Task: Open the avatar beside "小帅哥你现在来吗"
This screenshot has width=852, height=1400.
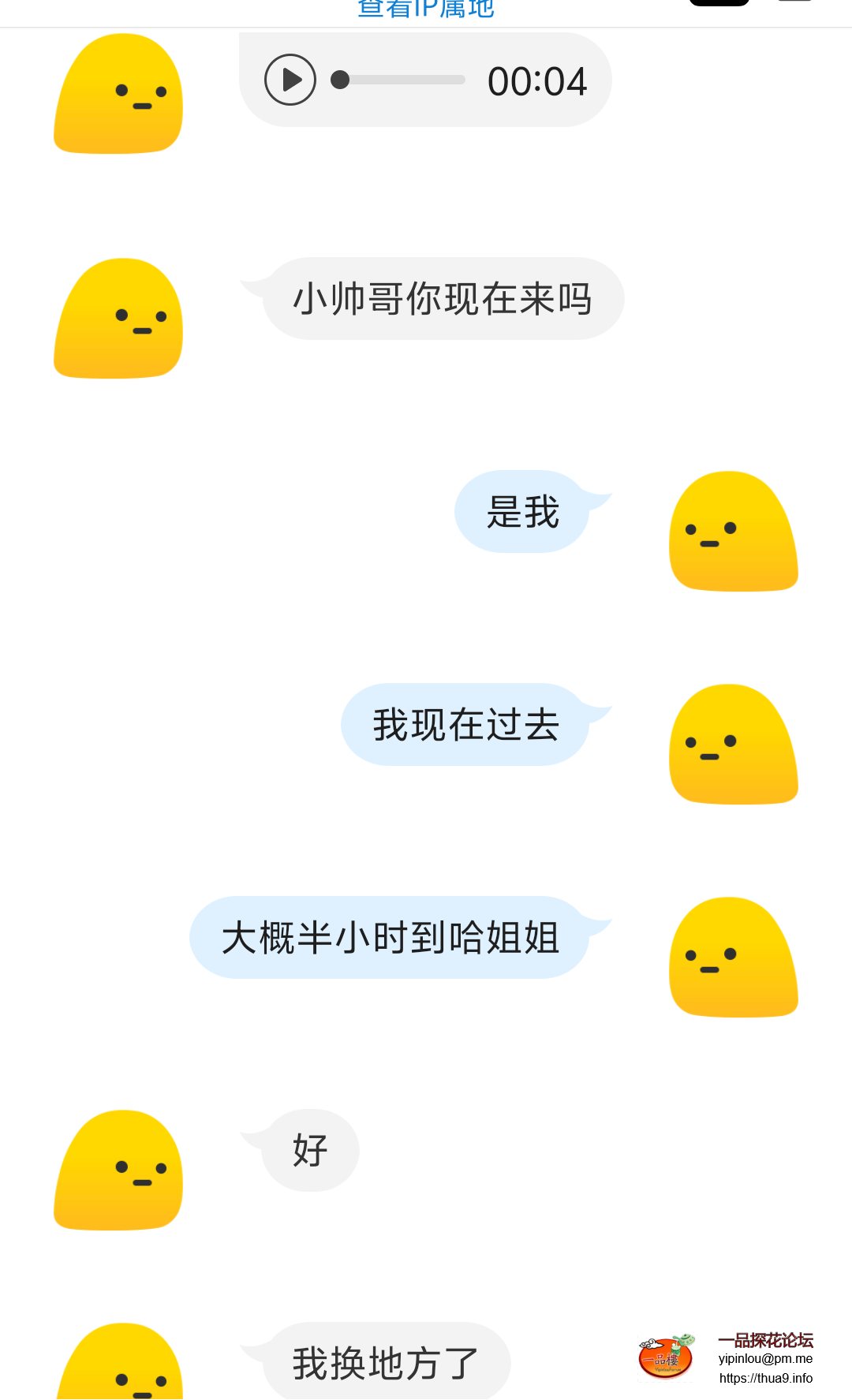Action: point(118,319)
